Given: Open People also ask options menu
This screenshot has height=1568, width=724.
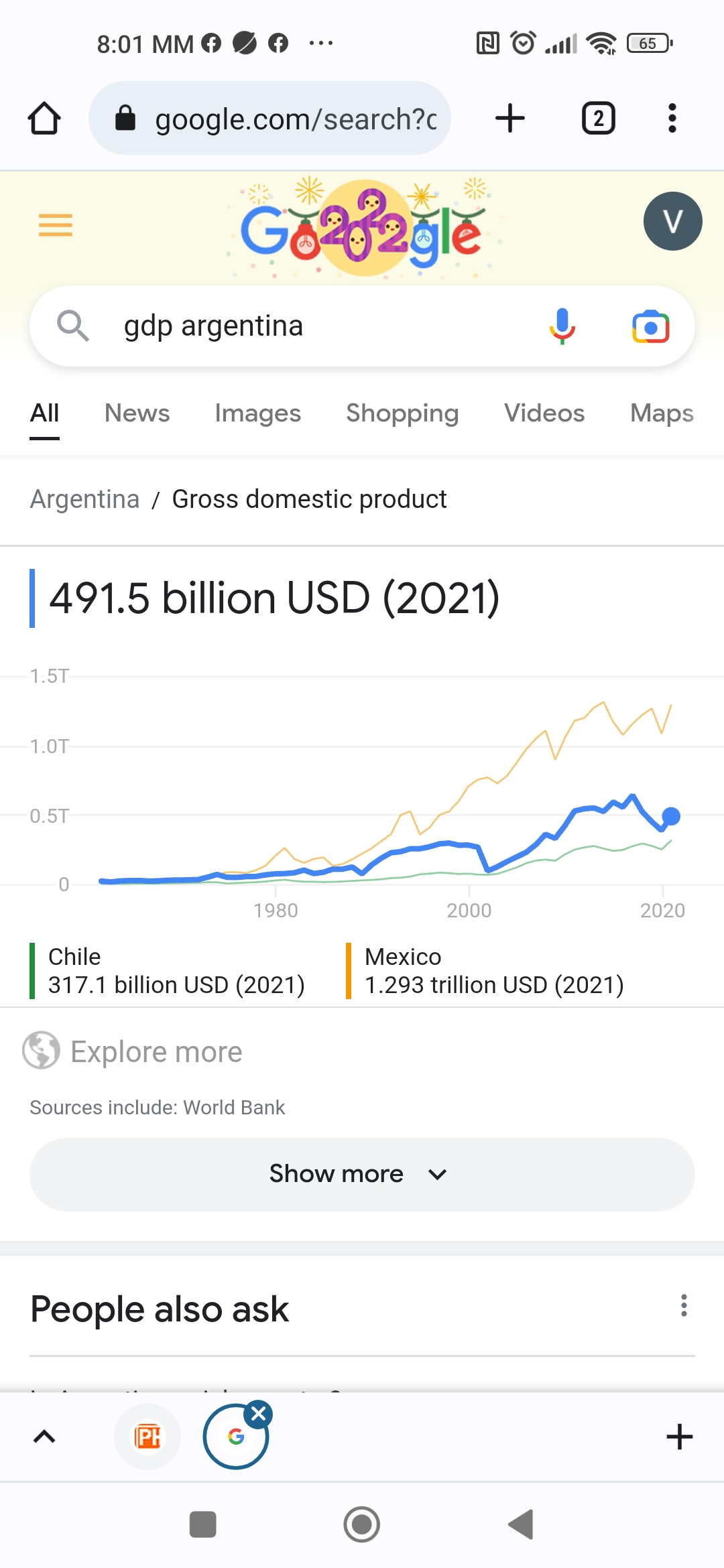Looking at the screenshot, I should (x=684, y=1305).
